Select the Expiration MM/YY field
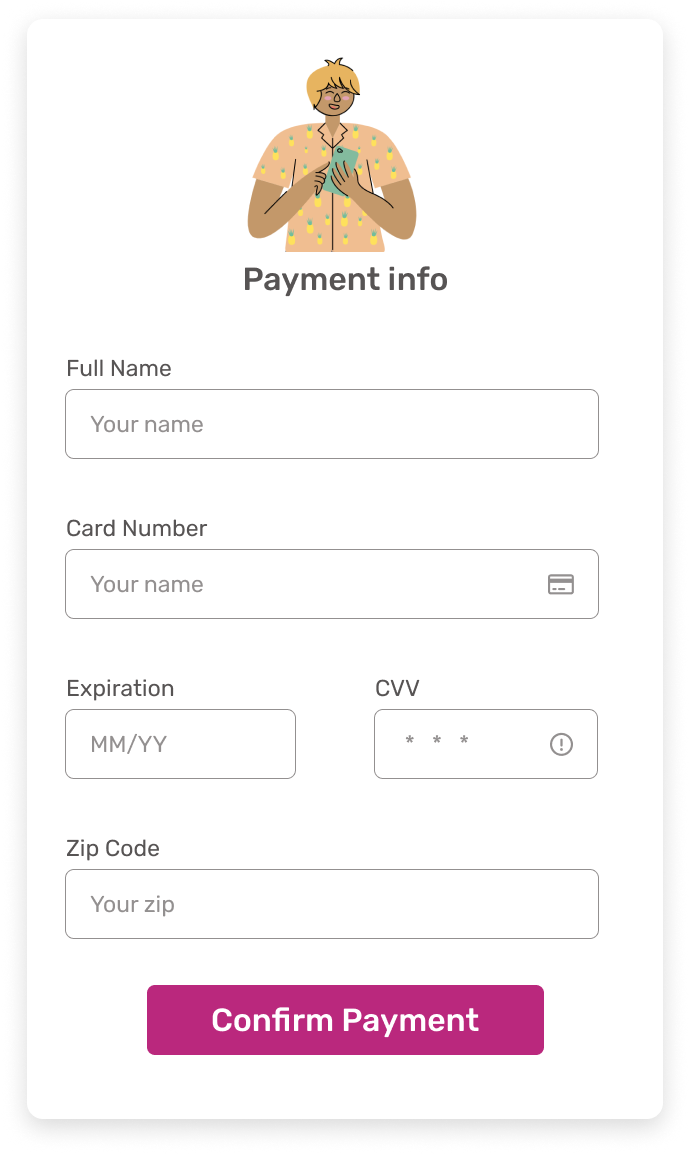The height and width of the screenshot is (1154, 690). coord(180,744)
